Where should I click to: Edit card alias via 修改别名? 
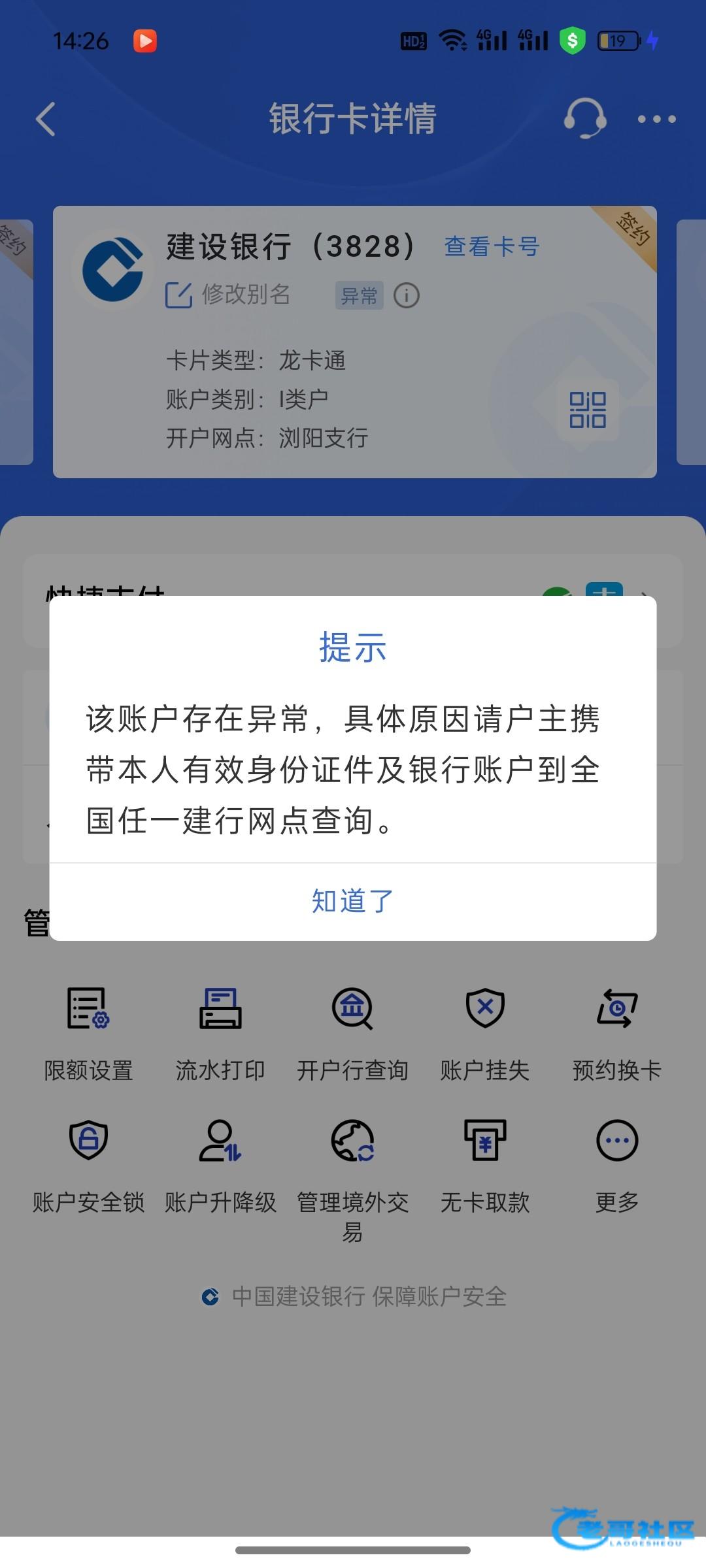pyautogui.click(x=227, y=295)
